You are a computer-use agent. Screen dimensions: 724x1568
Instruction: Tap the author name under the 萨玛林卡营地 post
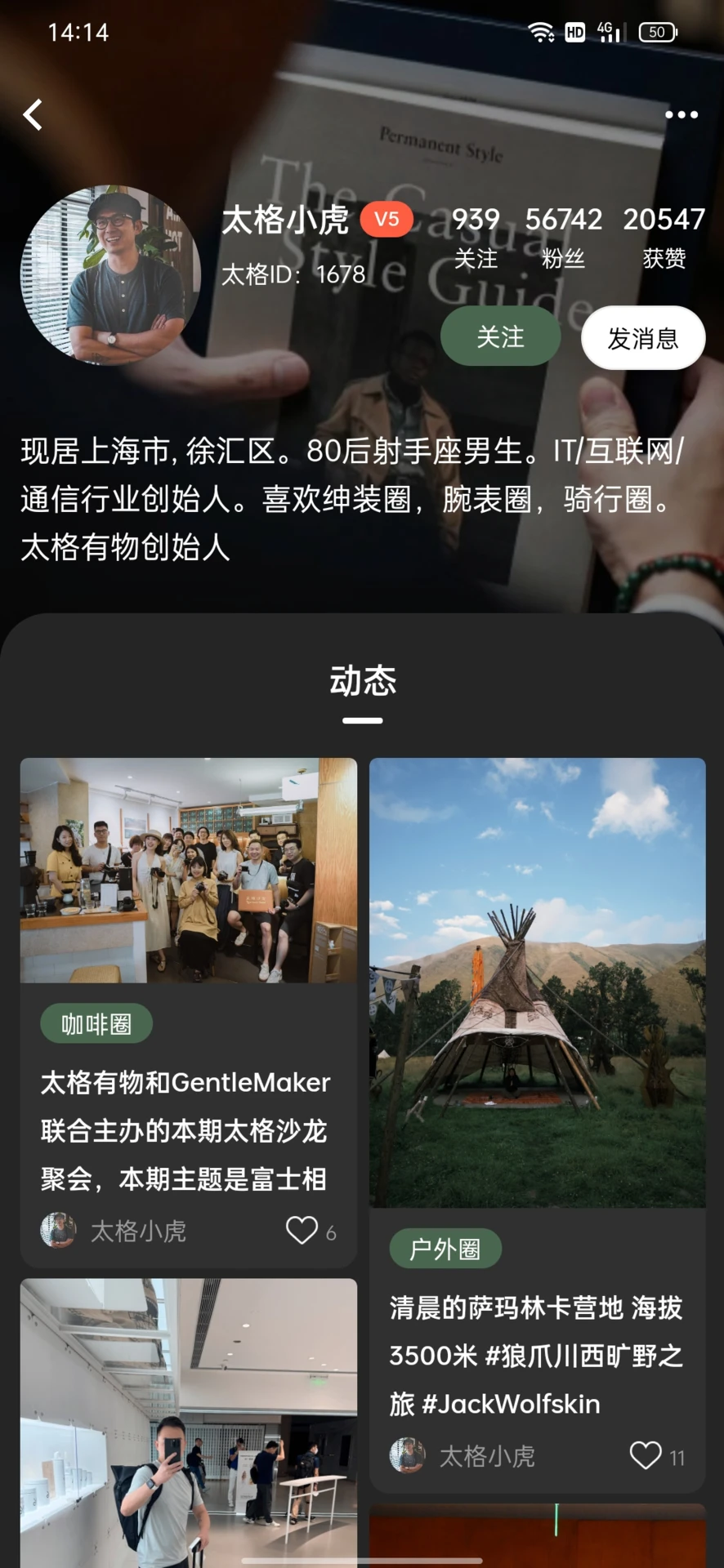coord(487,1456)
